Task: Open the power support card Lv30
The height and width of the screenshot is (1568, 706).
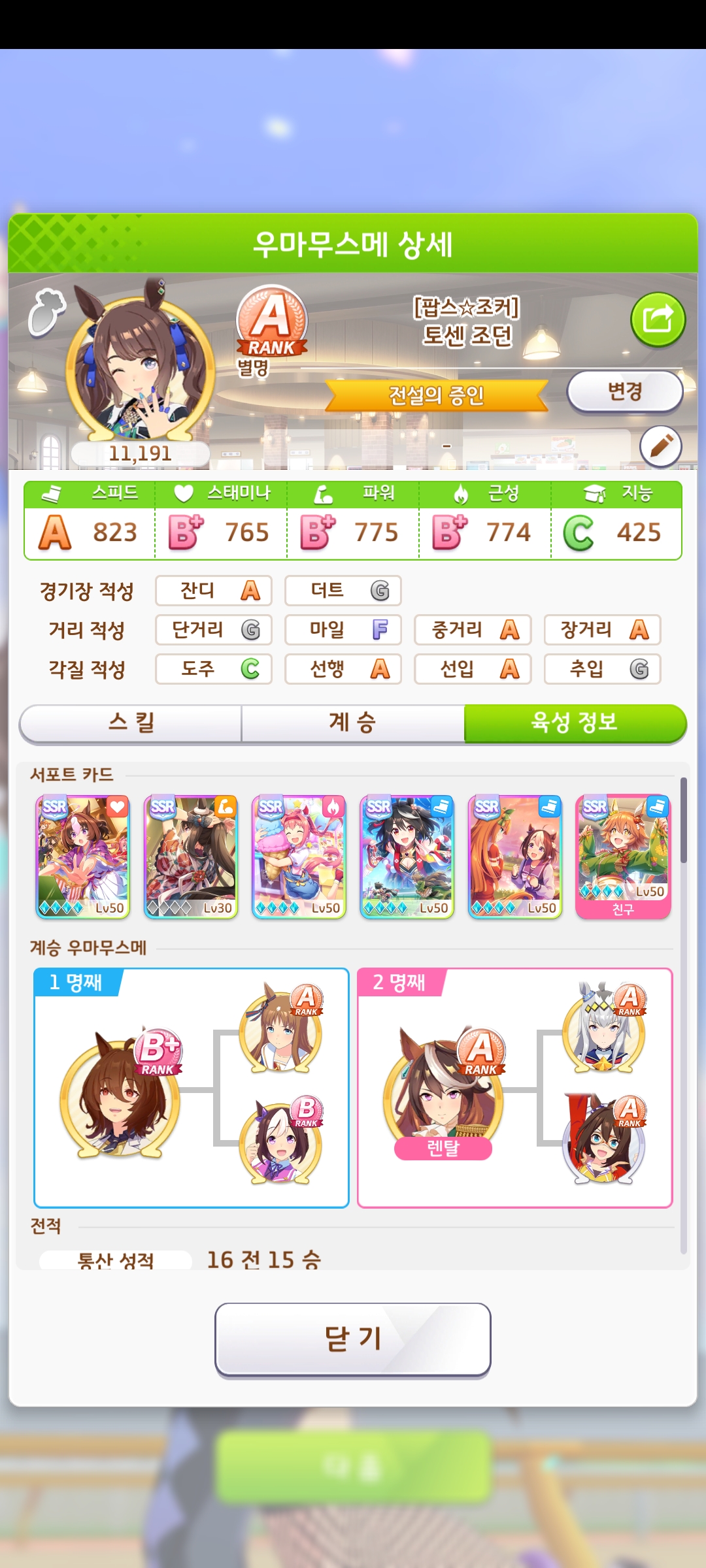Action: 190,857
